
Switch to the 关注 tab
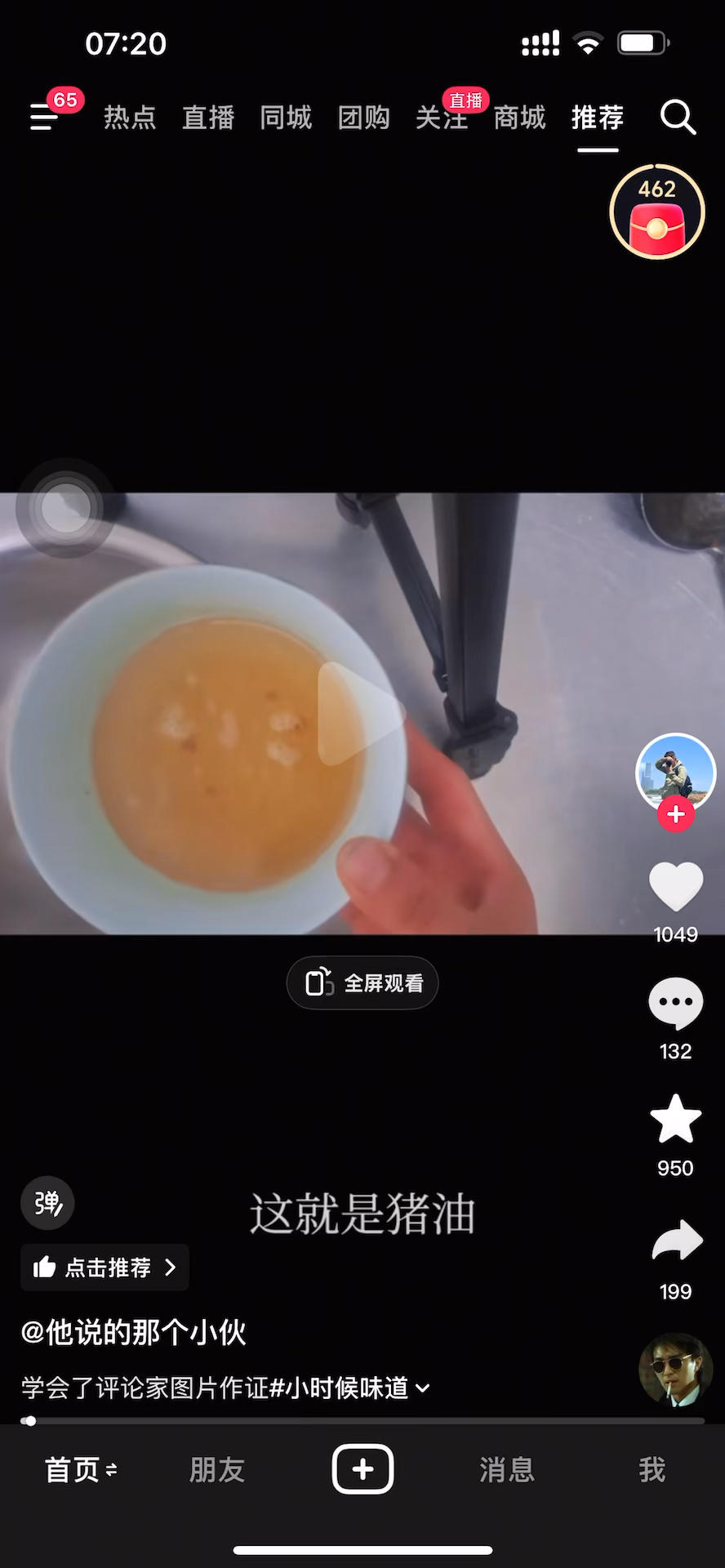[x=442, y=118]
